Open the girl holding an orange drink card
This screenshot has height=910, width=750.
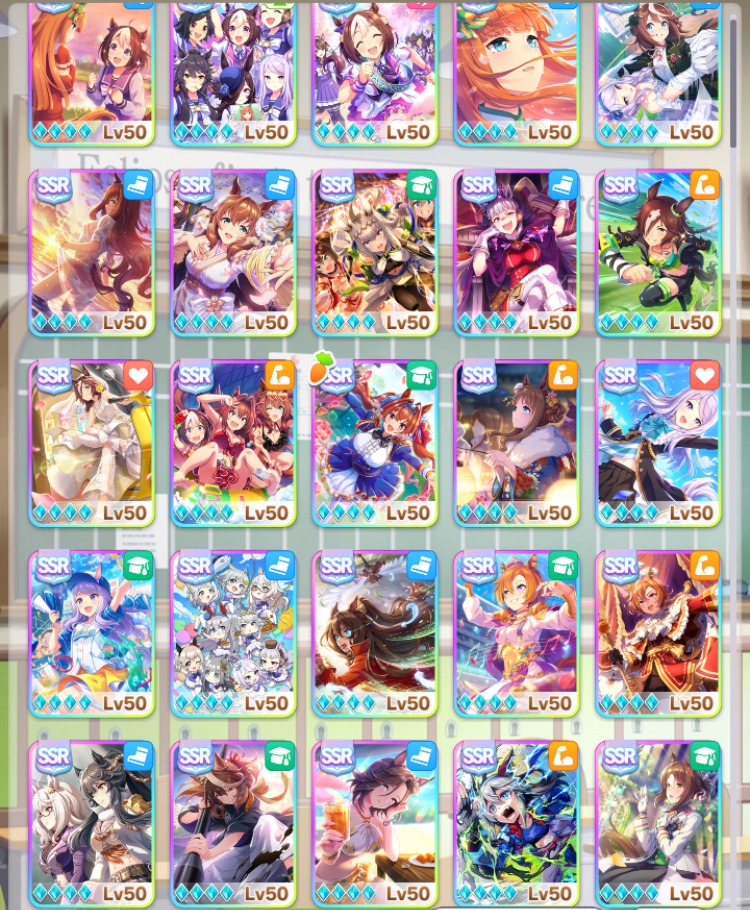point(375,822)
